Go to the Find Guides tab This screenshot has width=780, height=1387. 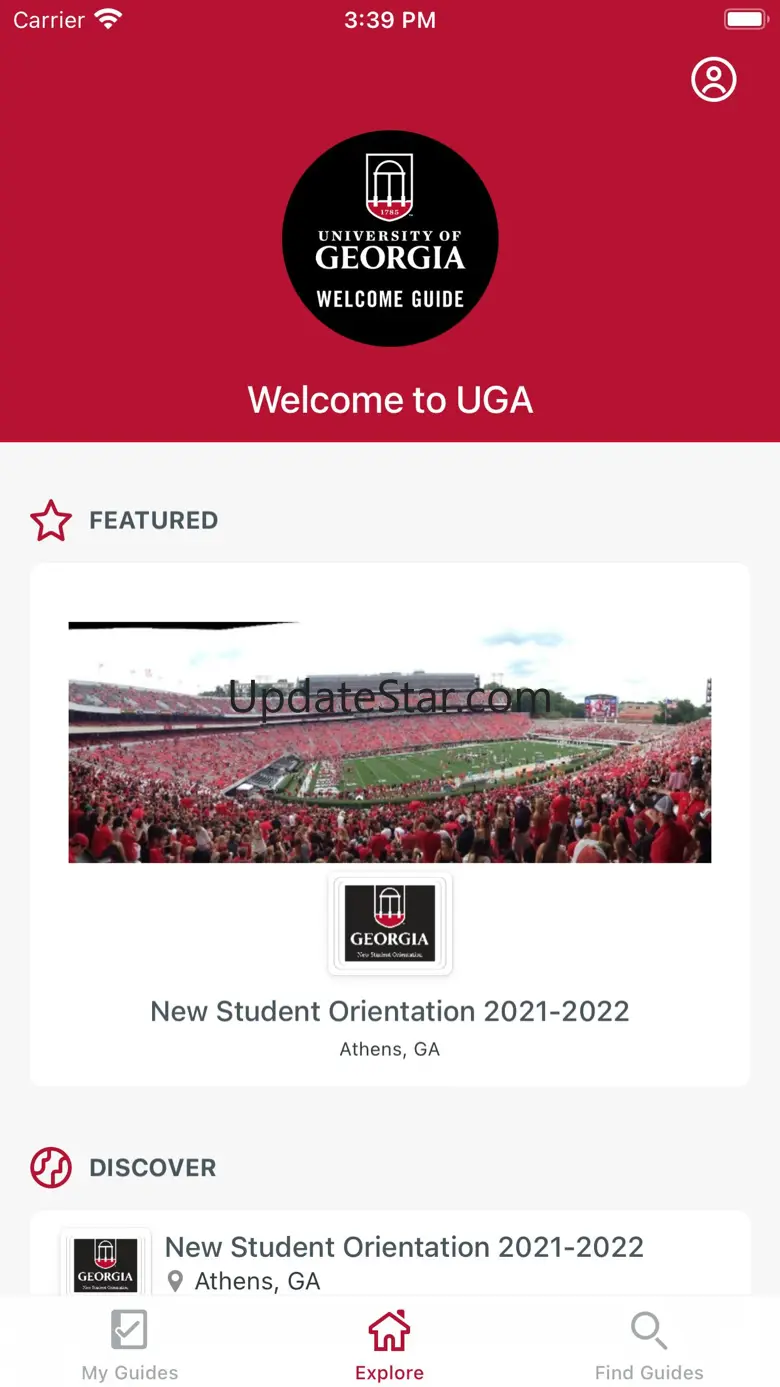click(x=649, y=1346)
